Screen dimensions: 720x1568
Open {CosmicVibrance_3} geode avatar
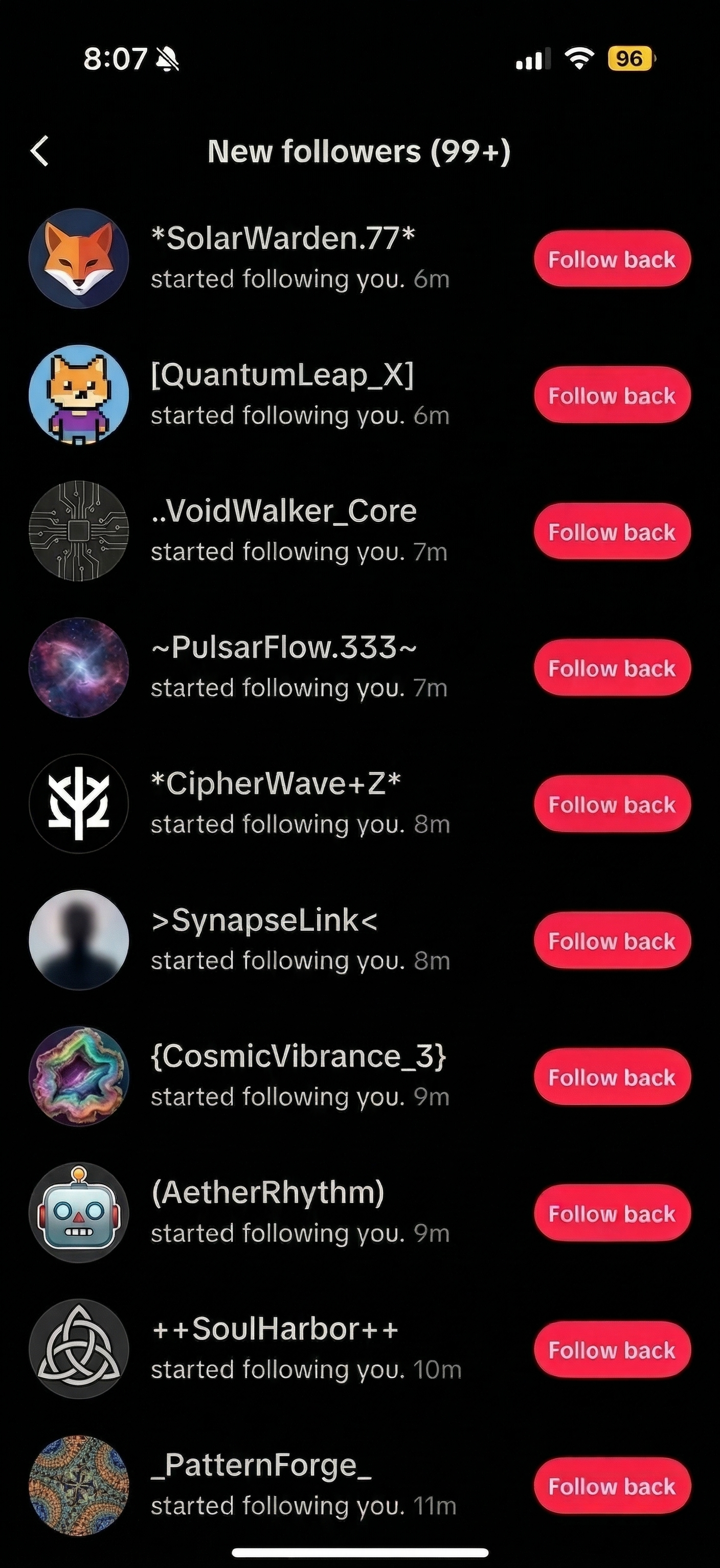tap(79, 1077)
